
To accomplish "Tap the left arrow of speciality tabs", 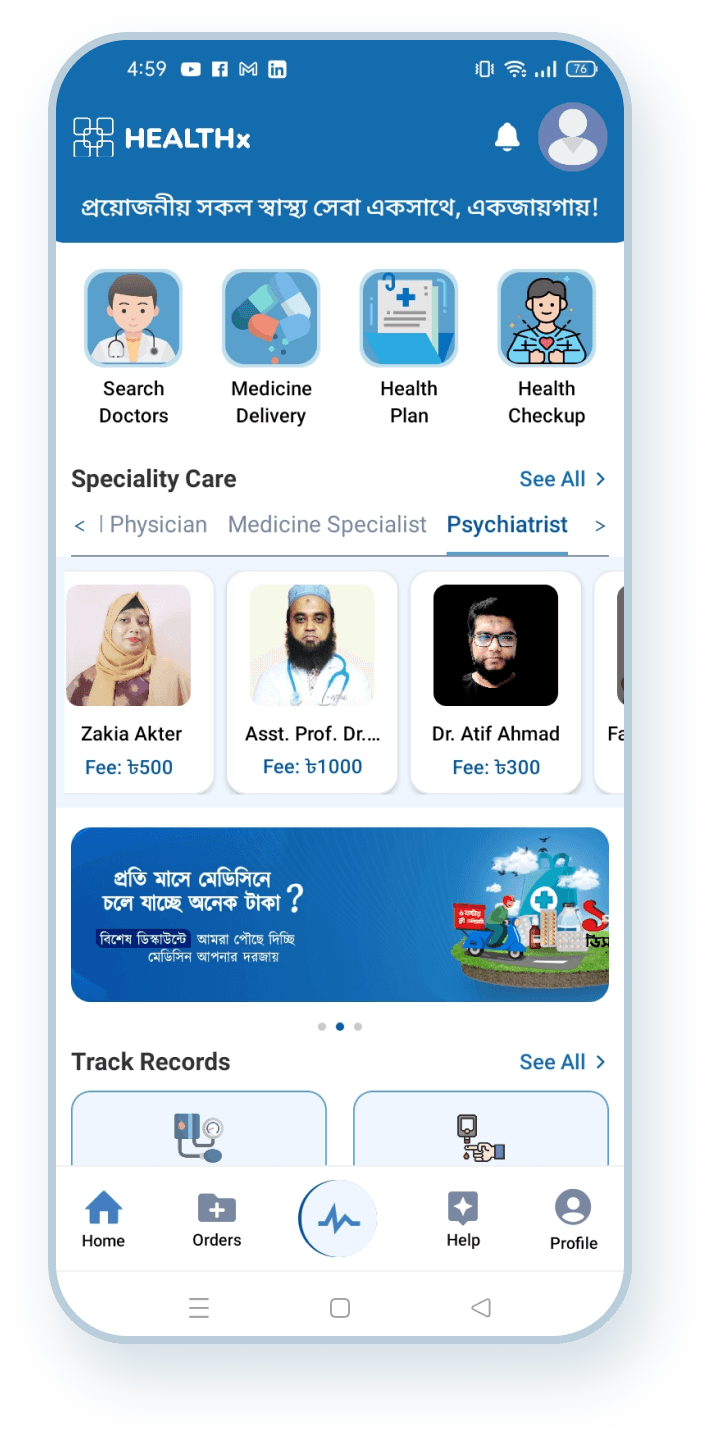I will tap(80, 526).
